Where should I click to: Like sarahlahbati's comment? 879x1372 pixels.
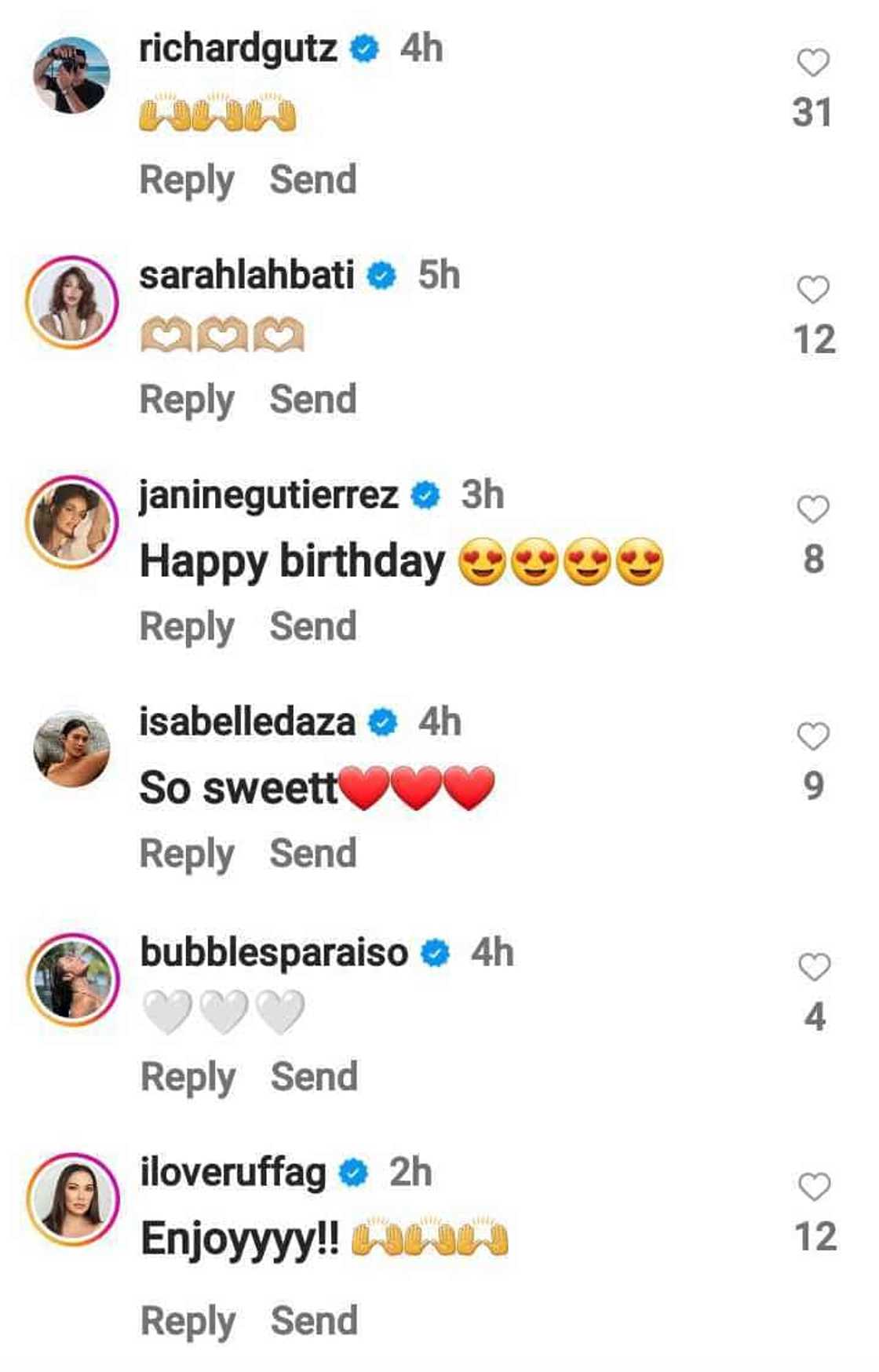click(813, 290)
